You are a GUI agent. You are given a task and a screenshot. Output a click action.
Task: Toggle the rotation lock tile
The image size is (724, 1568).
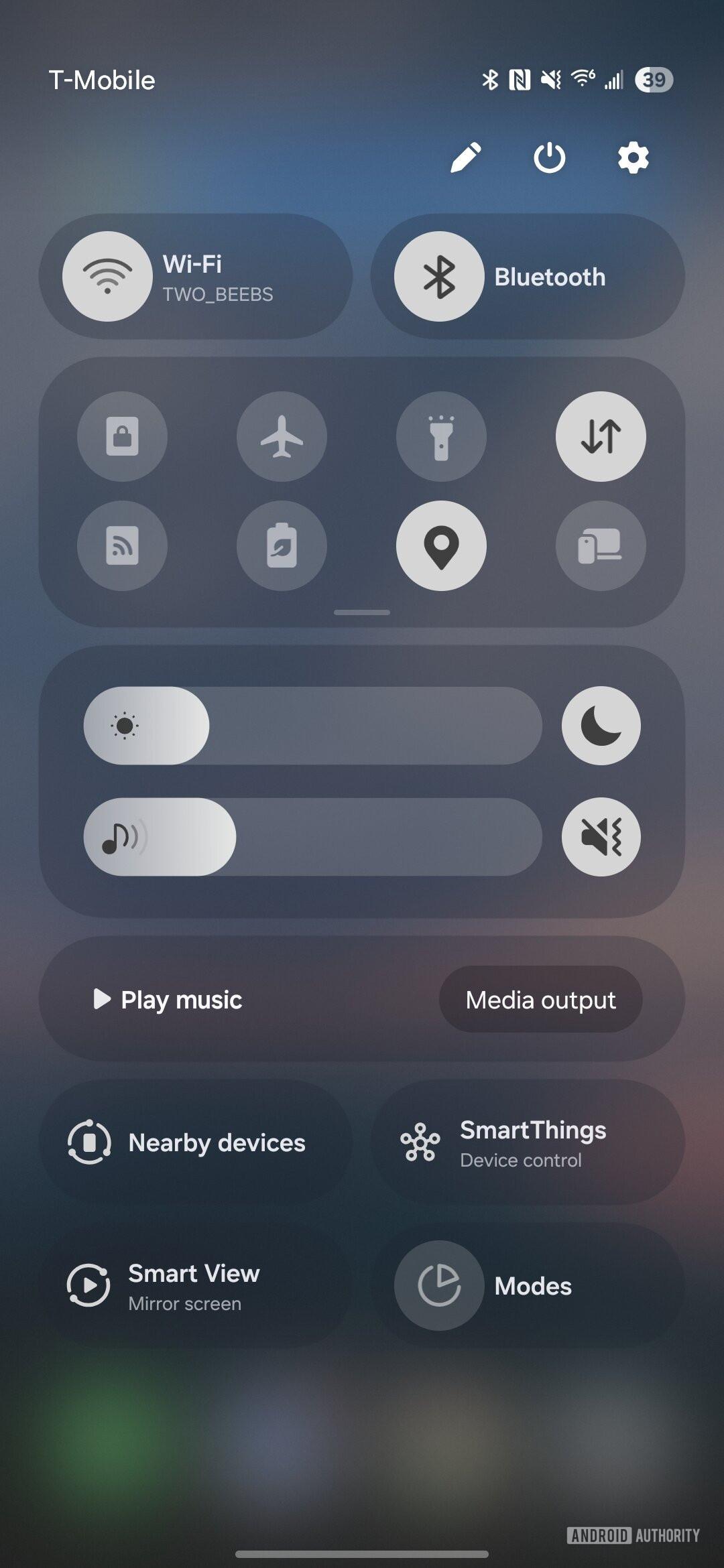[x=122, y=437]
